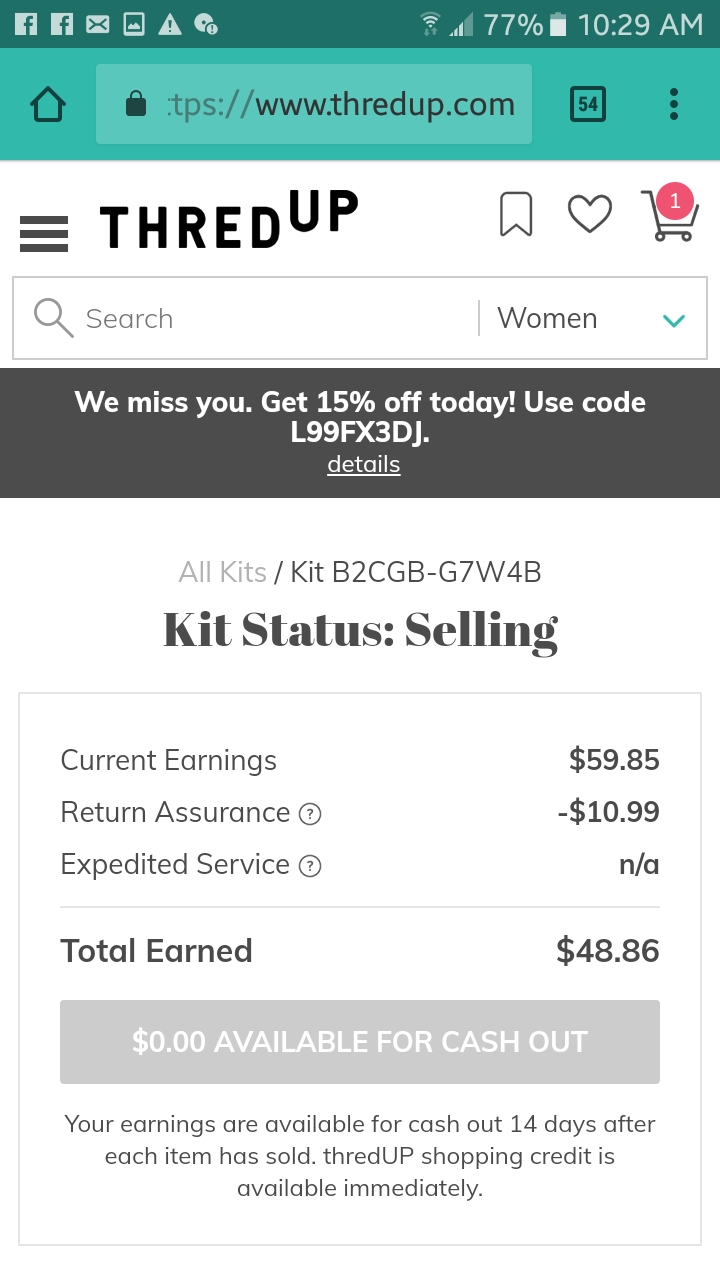
Task: Open the thredUP logo homepage
Action: click(229, 221)
